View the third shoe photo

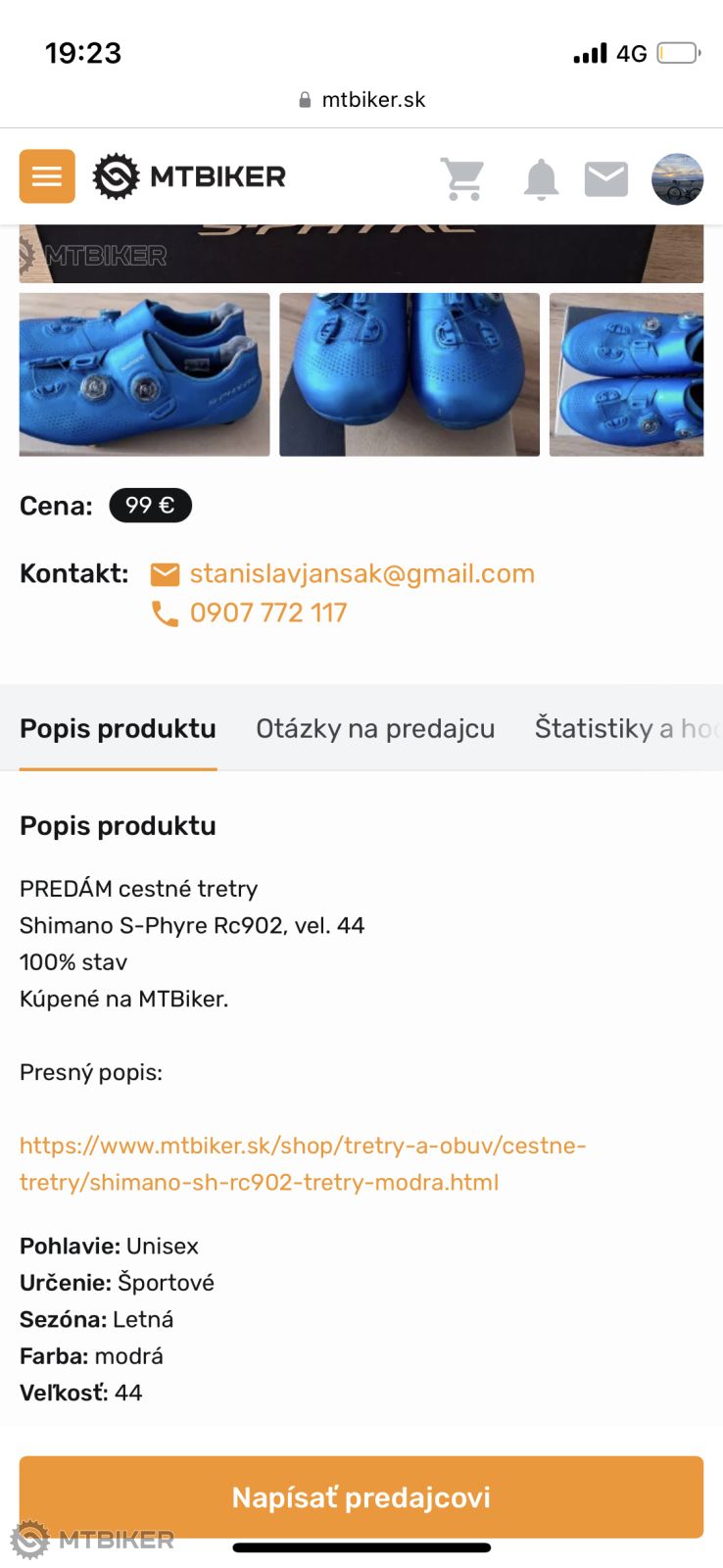627,374
